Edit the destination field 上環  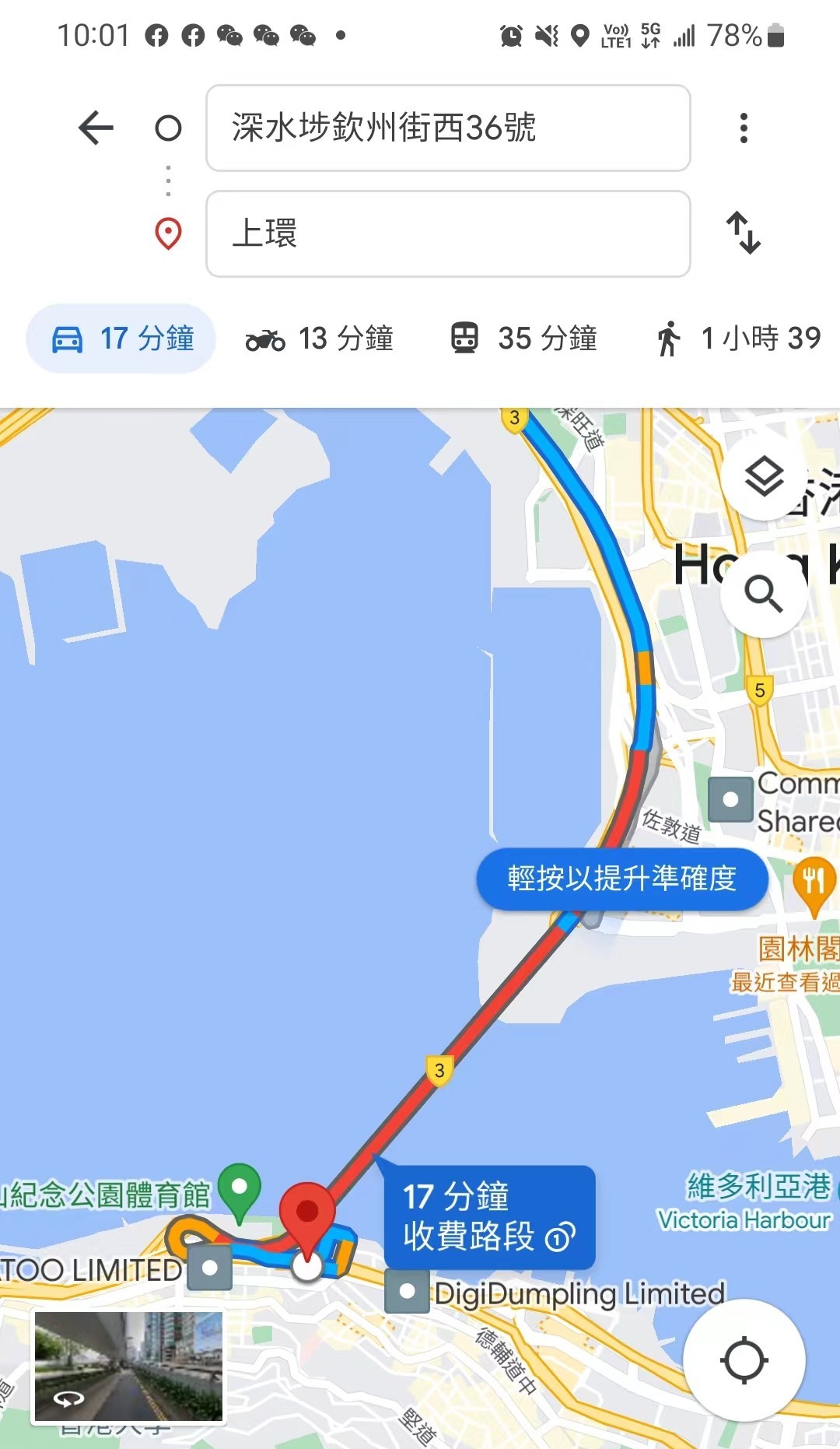pos(448,233)
